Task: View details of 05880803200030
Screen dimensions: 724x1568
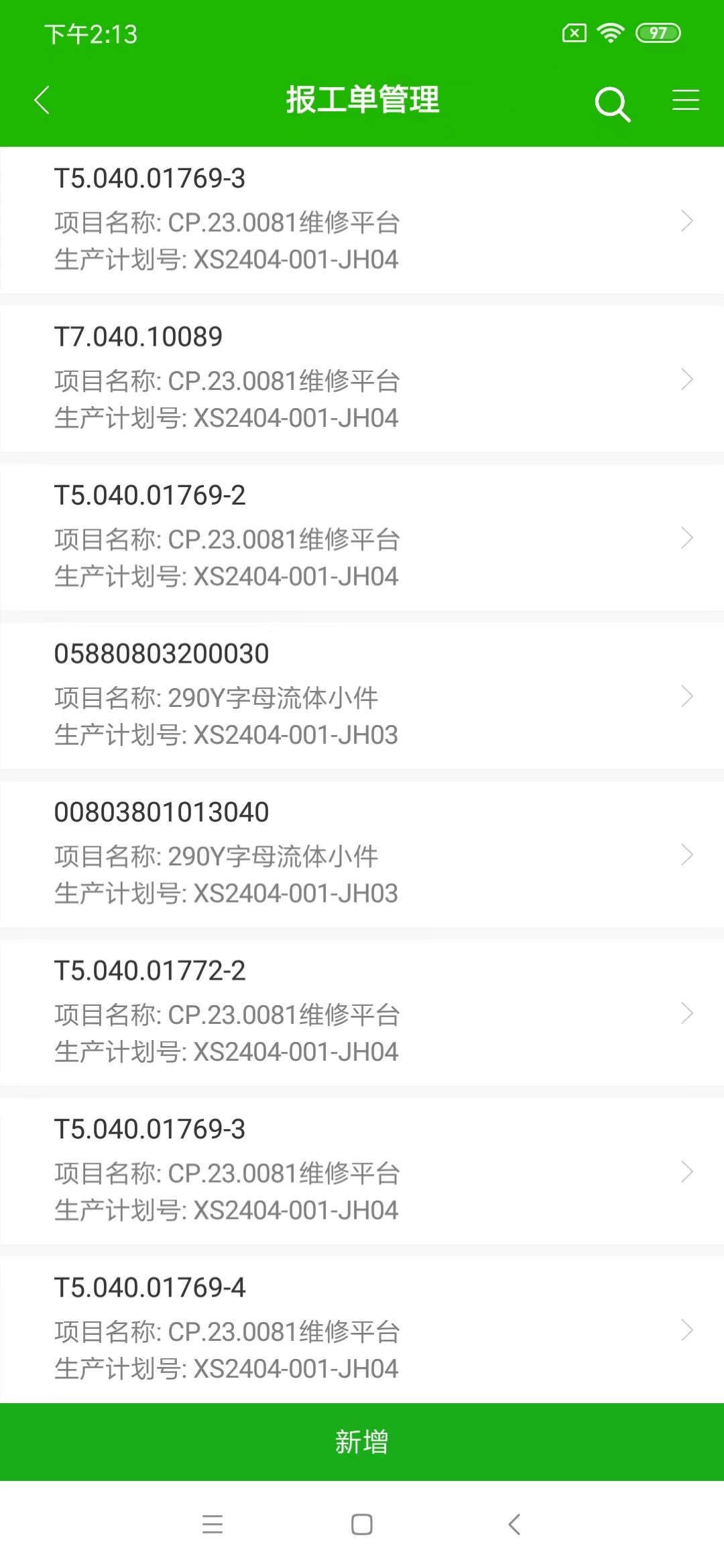Action: pos(362,695)
